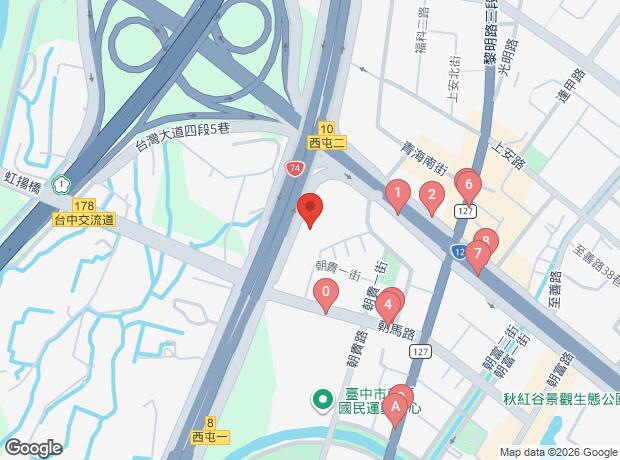This screenshot has width=620, height=460.
Task: Open the Google logo link on the map
Action: 32,447
